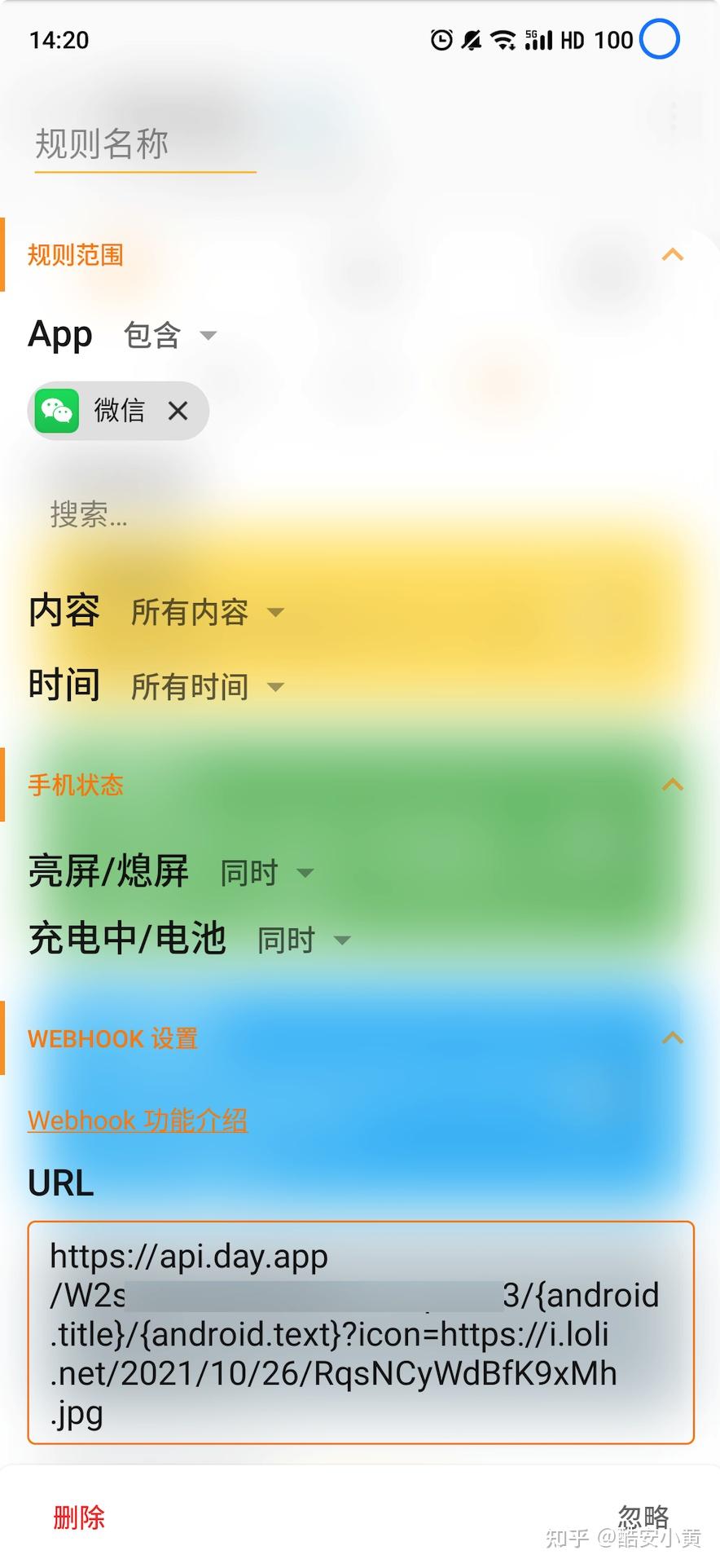
Task: Click the alarm clock status bar icon
Action: (x=440, y=39)
